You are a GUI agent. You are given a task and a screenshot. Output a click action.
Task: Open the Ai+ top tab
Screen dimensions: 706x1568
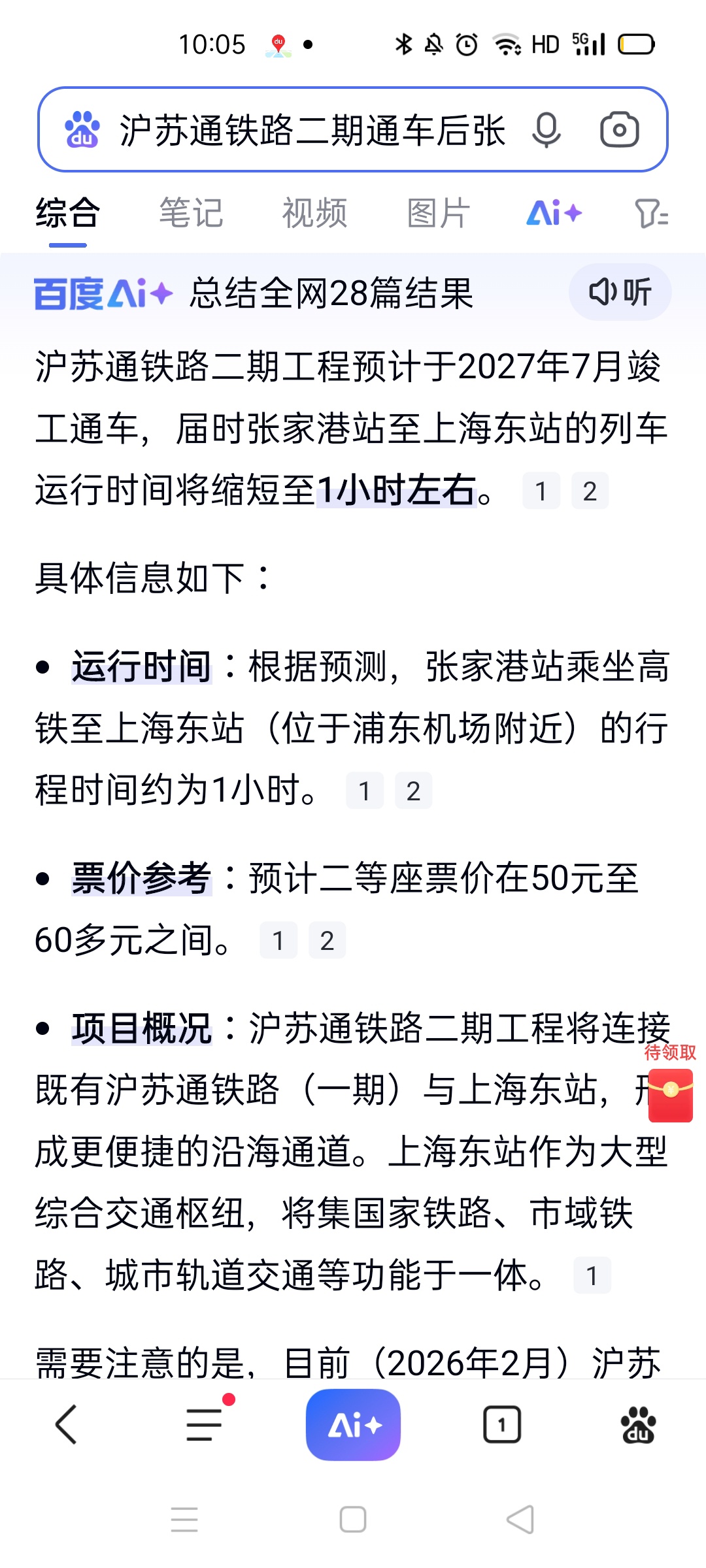[x=554, y=213]
